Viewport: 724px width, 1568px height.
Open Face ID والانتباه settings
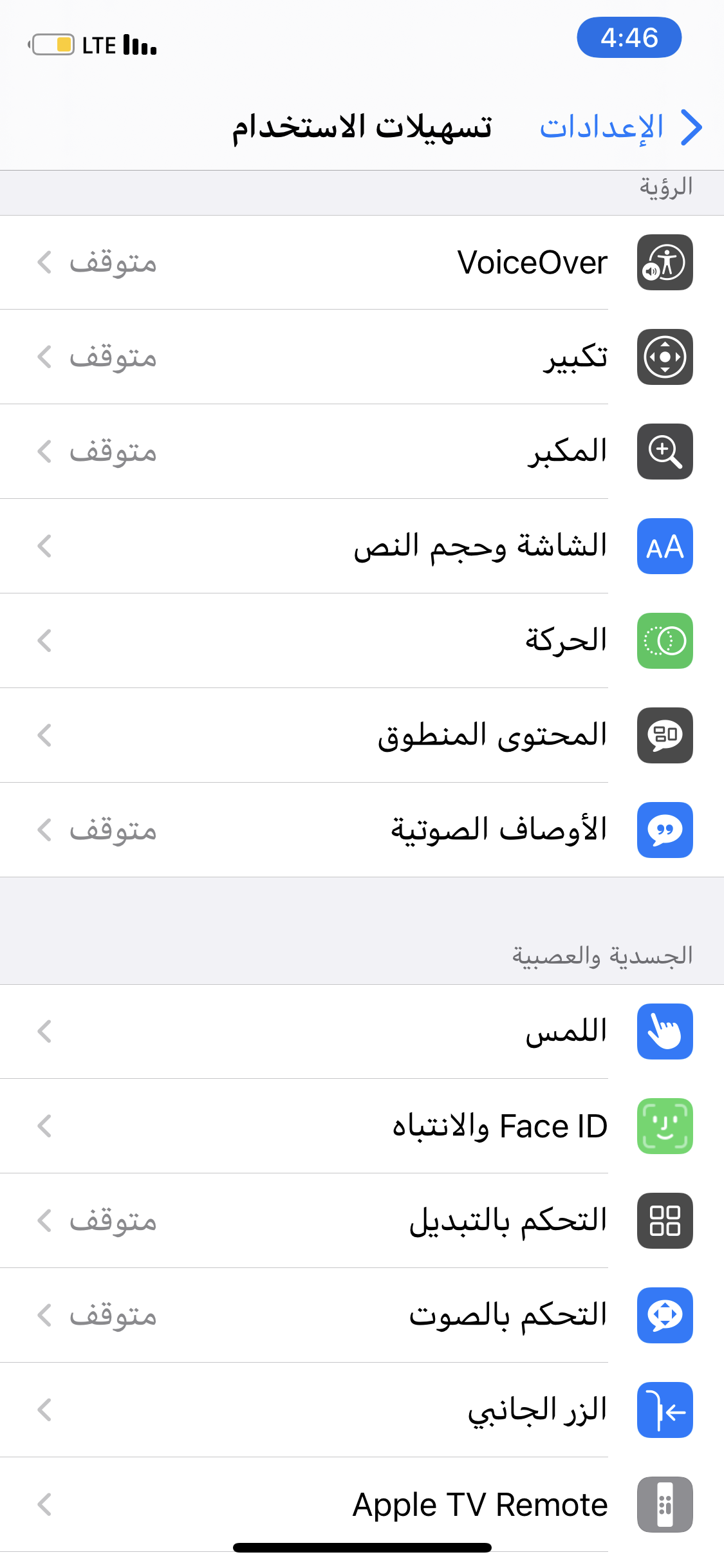[x=362, y=1126]
